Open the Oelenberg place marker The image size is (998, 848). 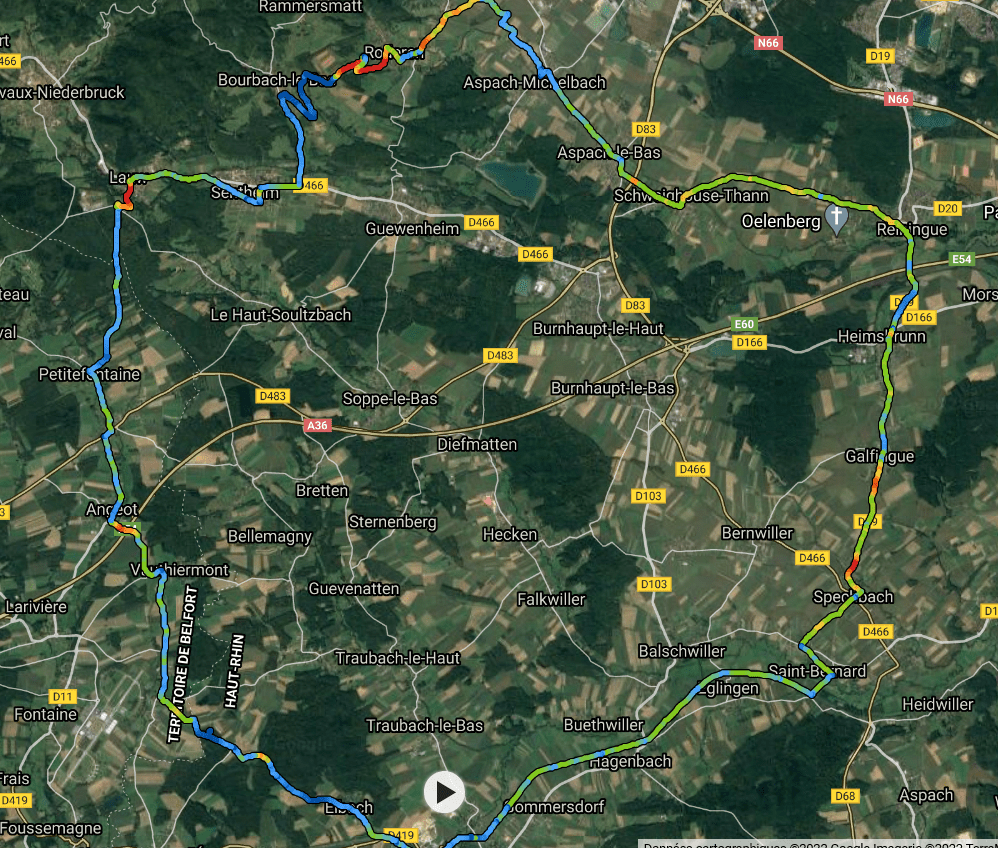(x=838, y=217)
